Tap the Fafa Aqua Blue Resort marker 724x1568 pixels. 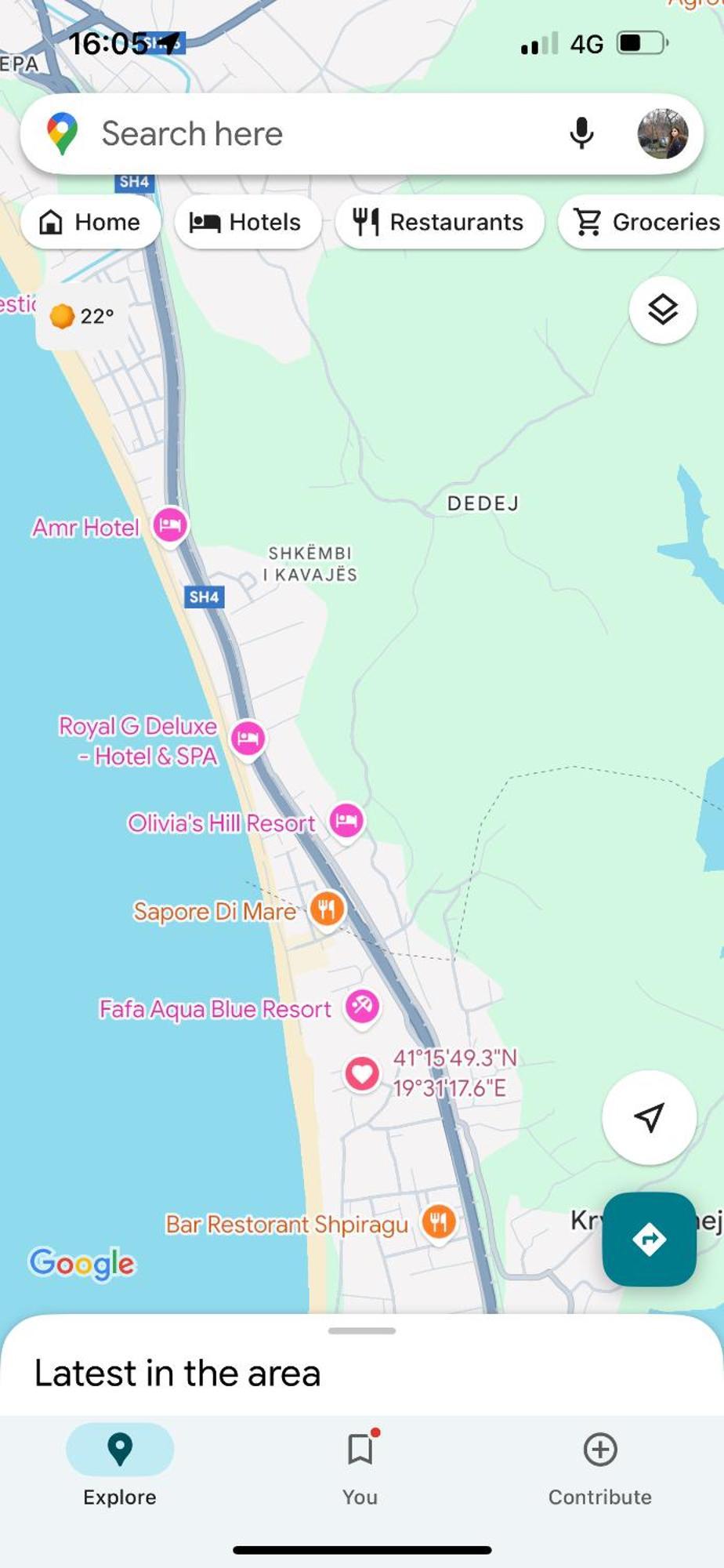tap(362, 1006)
